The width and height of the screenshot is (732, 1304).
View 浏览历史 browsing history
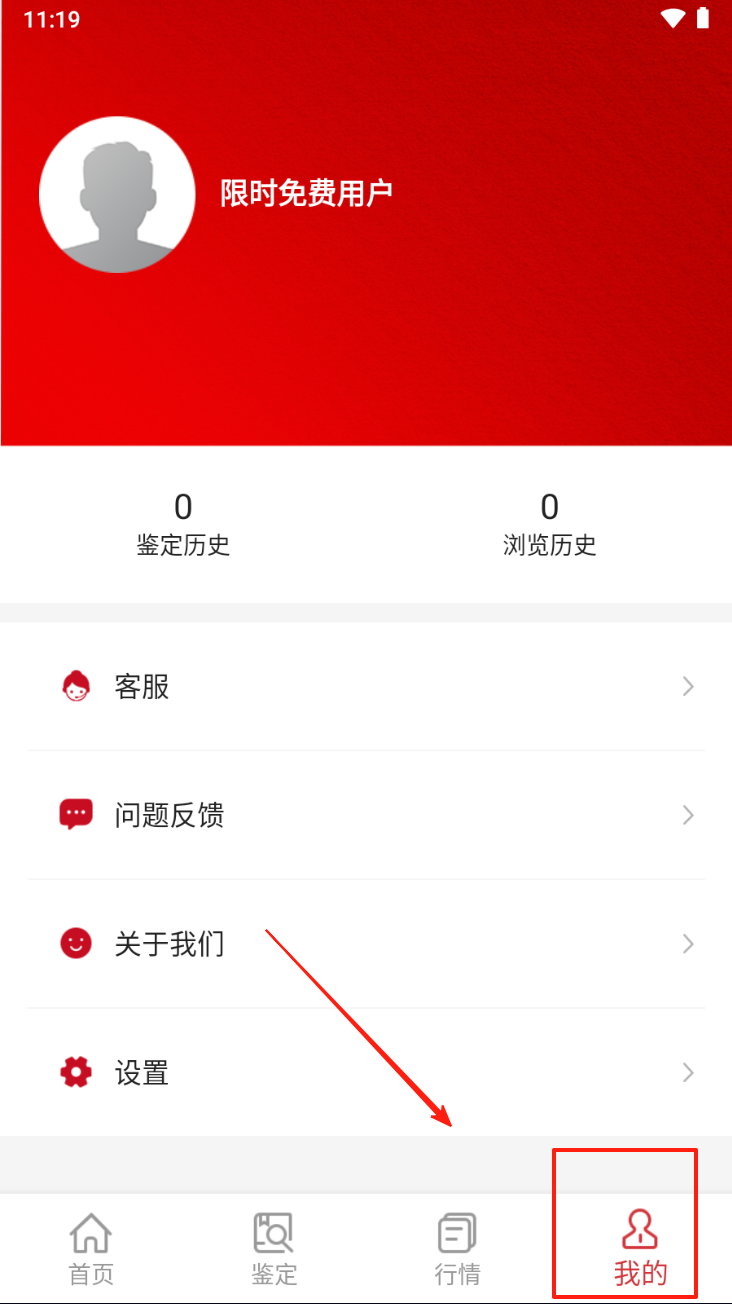point(549,524)
